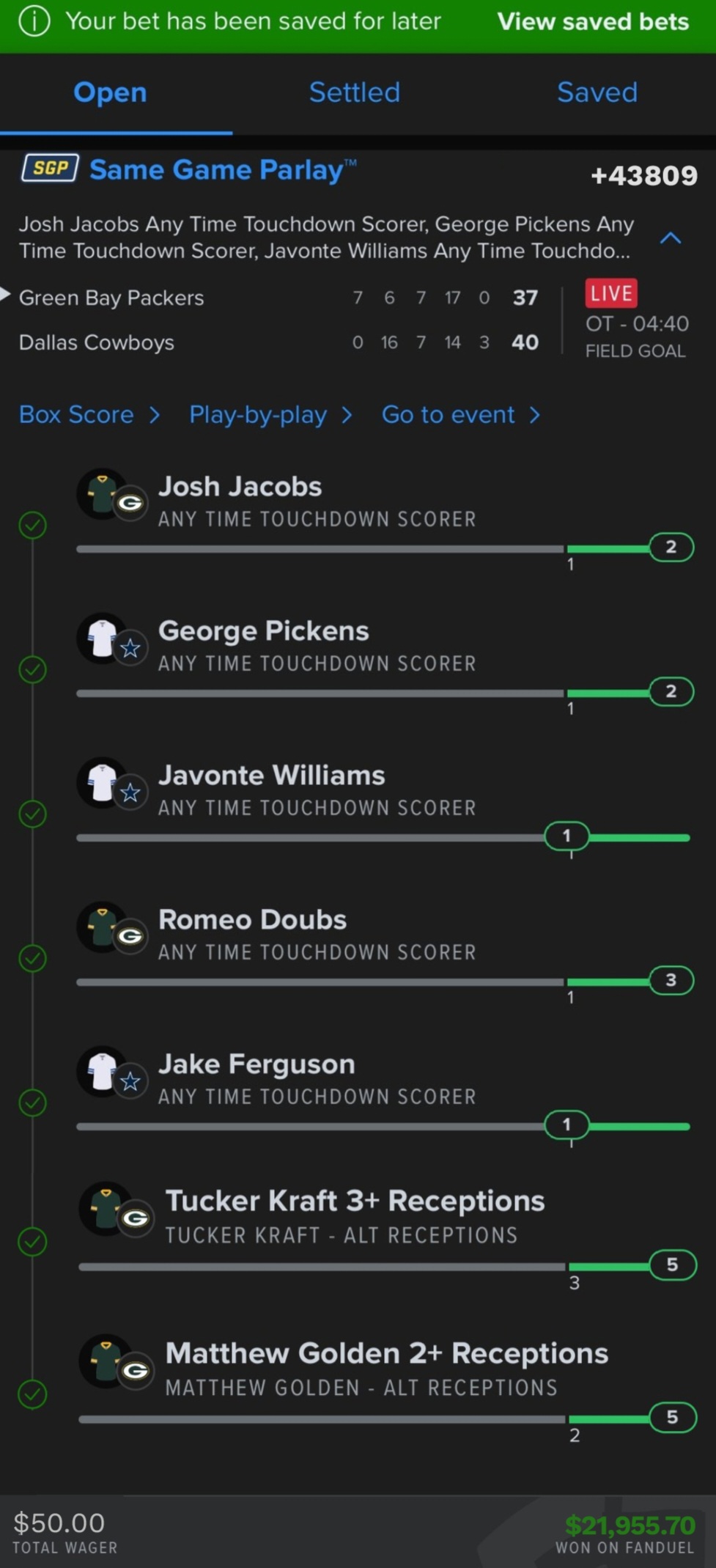The height and width of the screenshot is (1568, 716).
Task: Switch to the Settled tab
Action: 354,93
